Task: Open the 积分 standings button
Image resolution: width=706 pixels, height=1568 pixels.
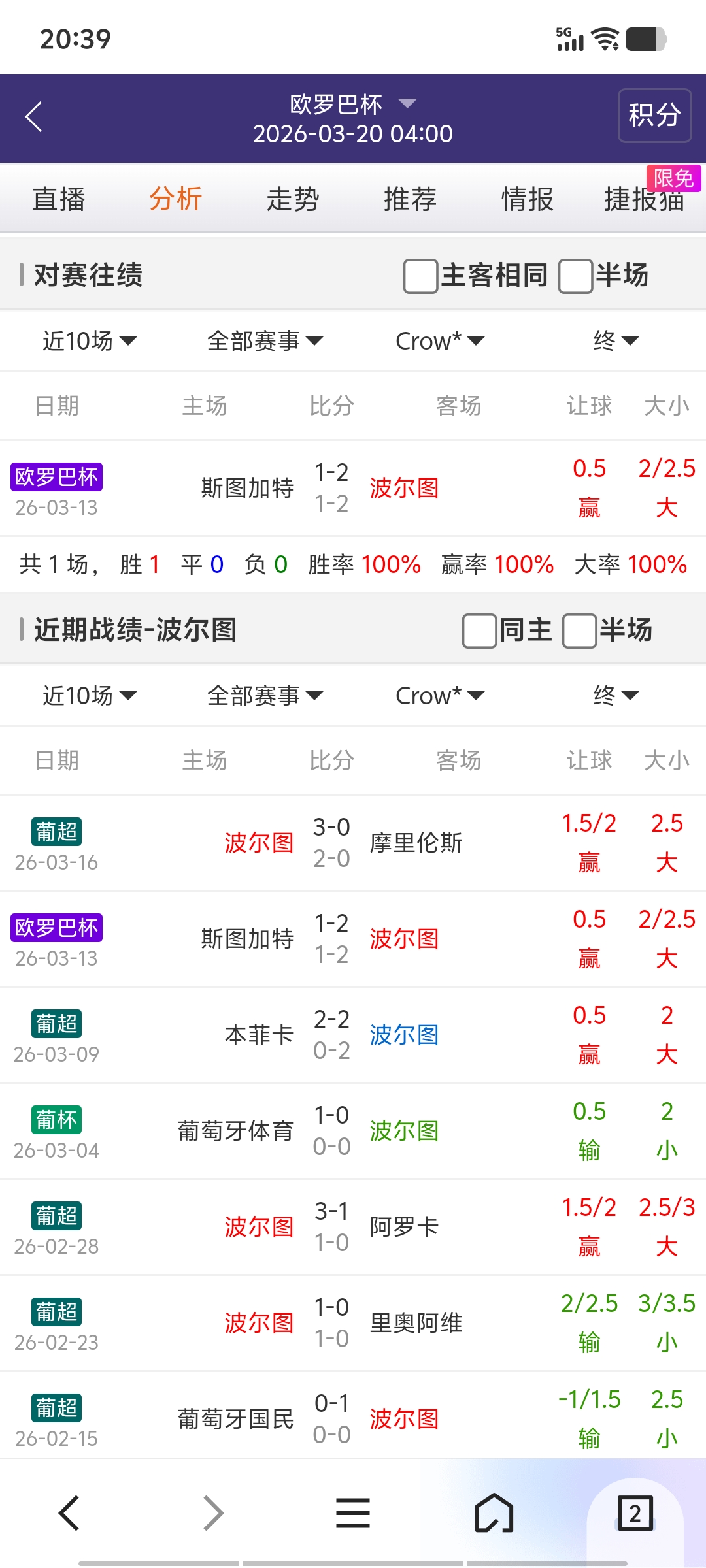Action: click(654, 116)
